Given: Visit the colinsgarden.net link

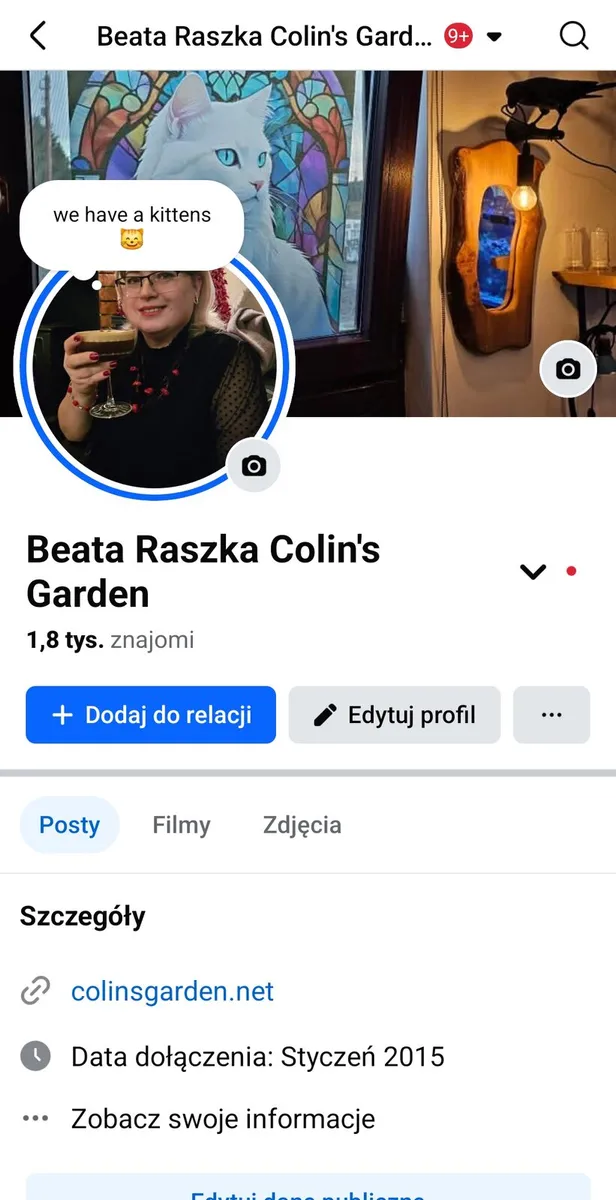Looking at the screenshot, I should 172,991.
